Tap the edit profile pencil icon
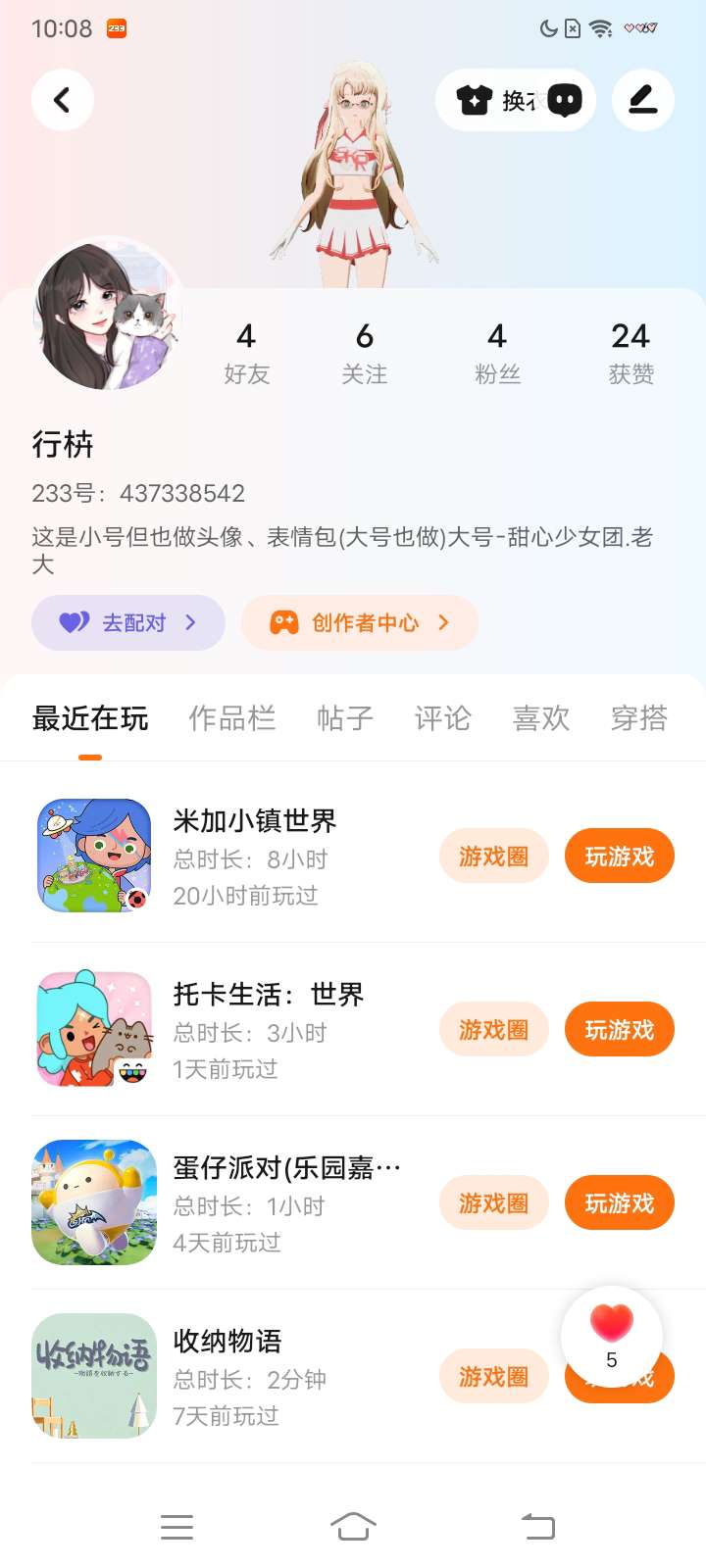 (x=642, y=100)
